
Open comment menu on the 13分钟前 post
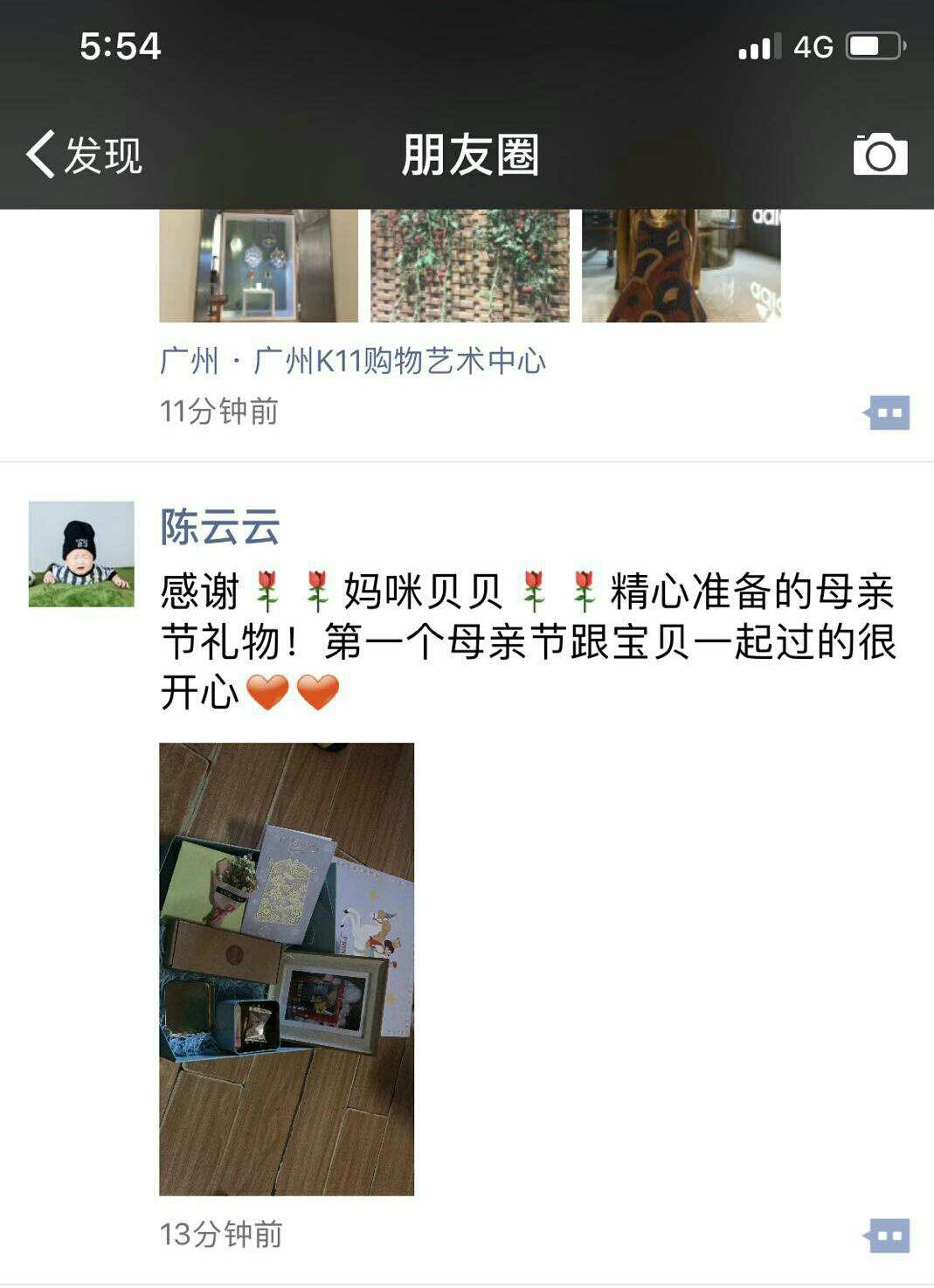click(887, 1236)
